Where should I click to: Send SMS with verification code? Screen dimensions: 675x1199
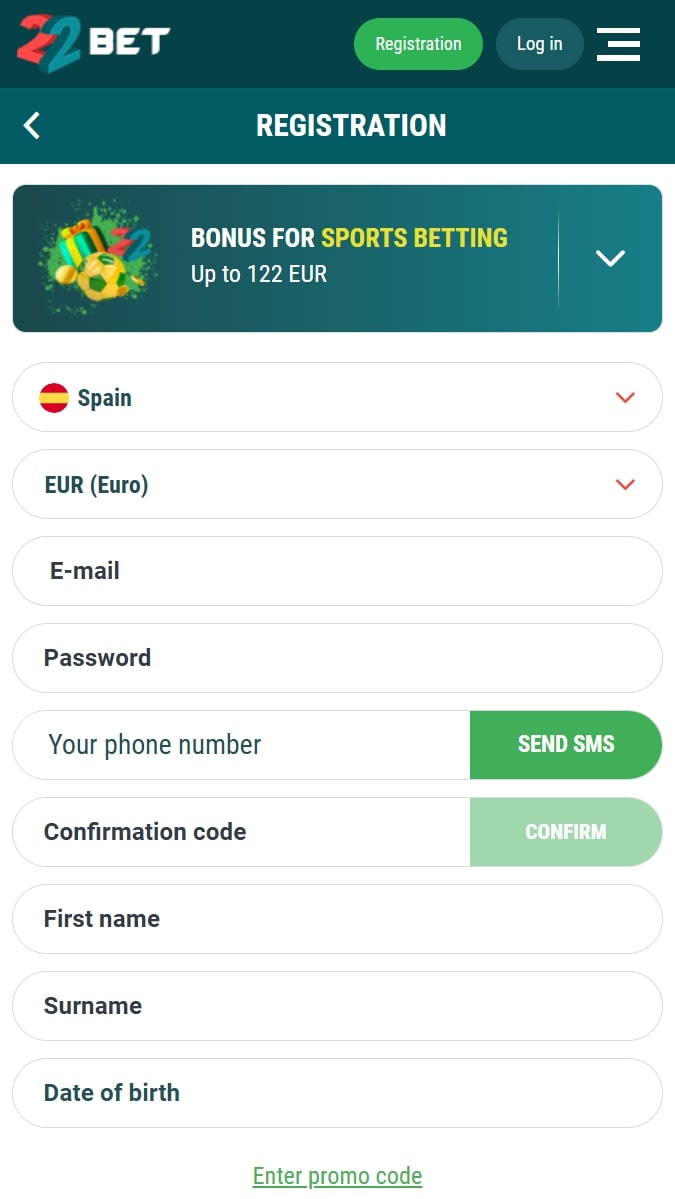[x=566, y=745]
